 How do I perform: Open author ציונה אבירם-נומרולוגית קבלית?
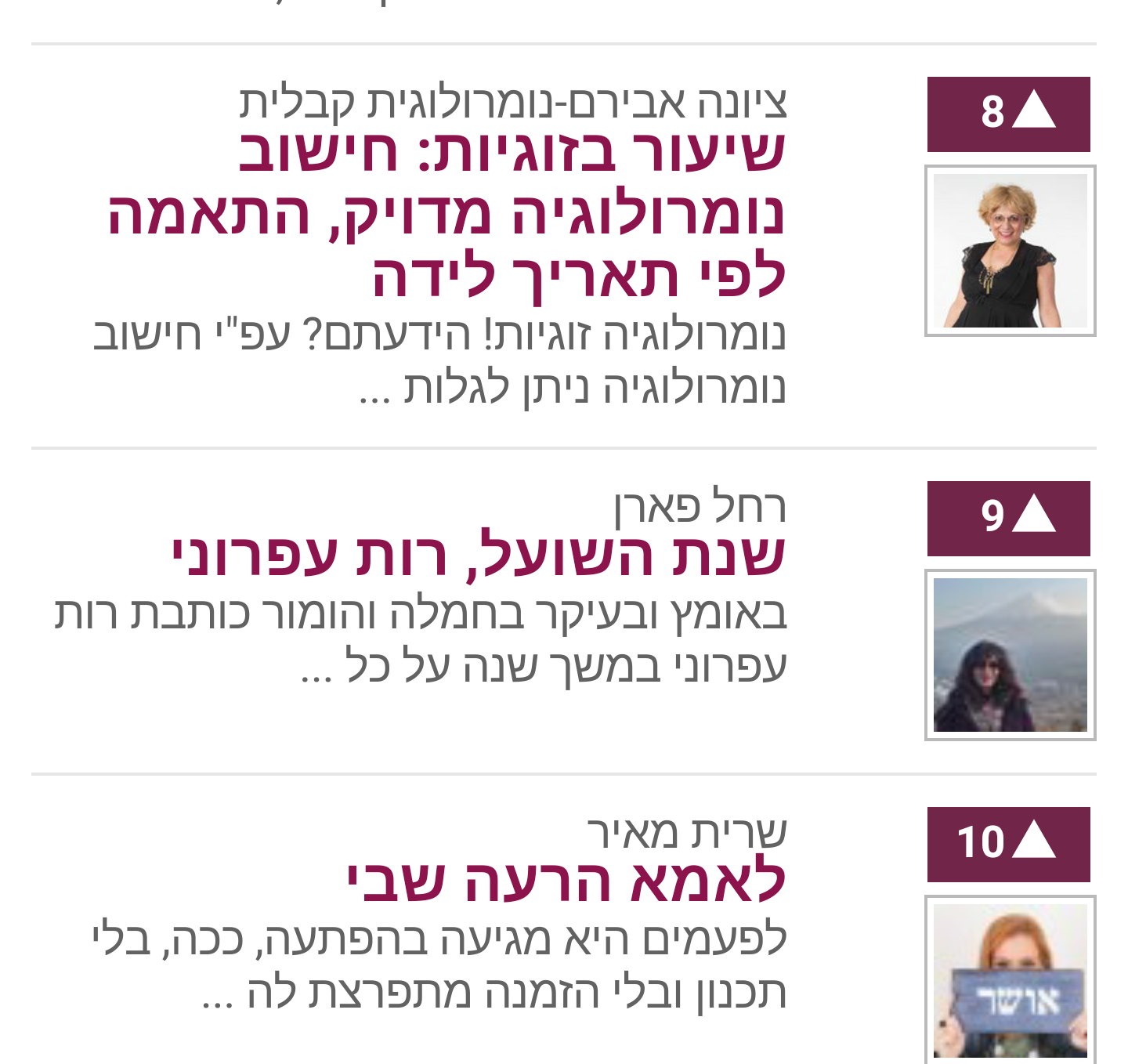tap(513, 102)
